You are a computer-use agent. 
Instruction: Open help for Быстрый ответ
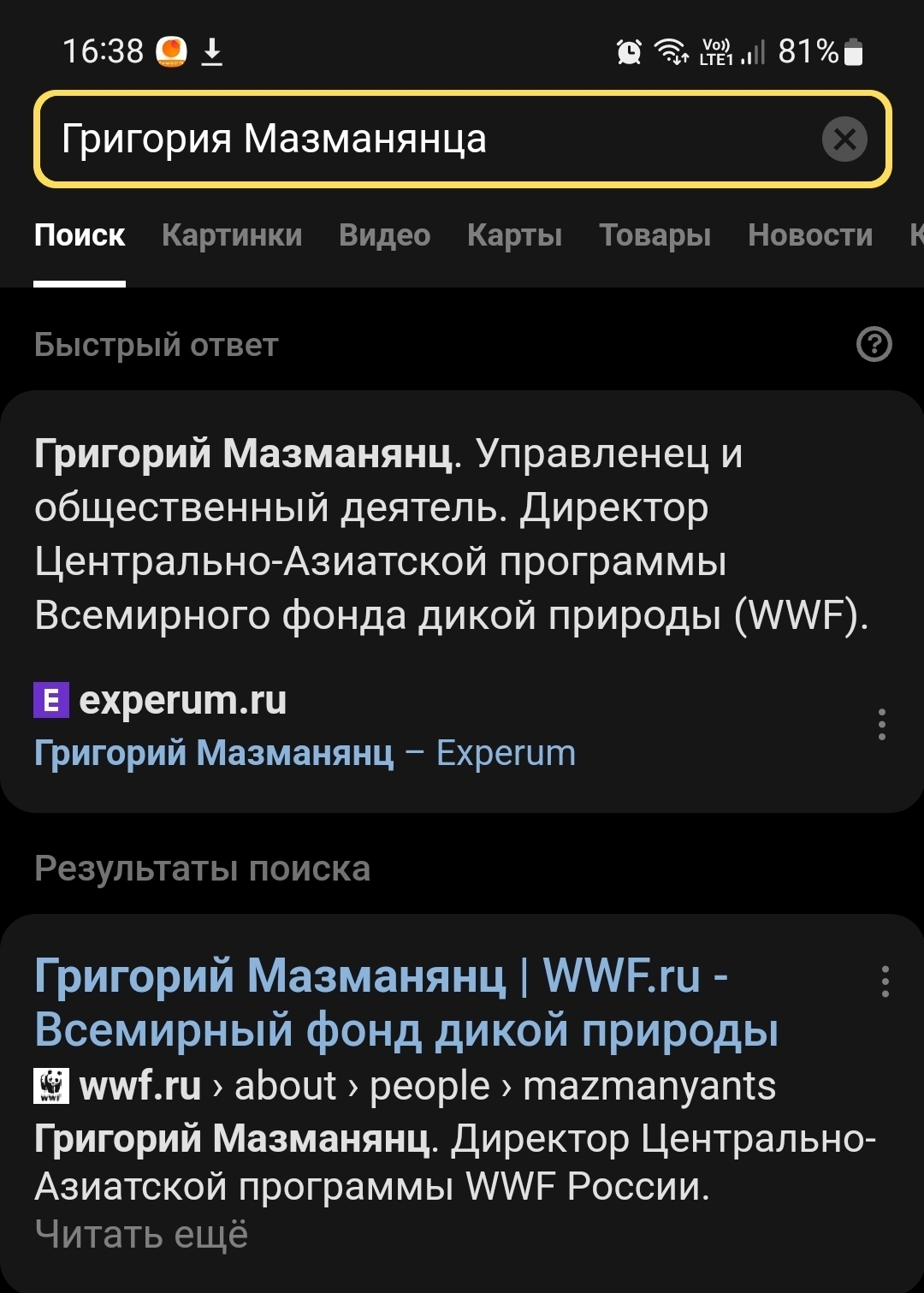pos(874,345)
